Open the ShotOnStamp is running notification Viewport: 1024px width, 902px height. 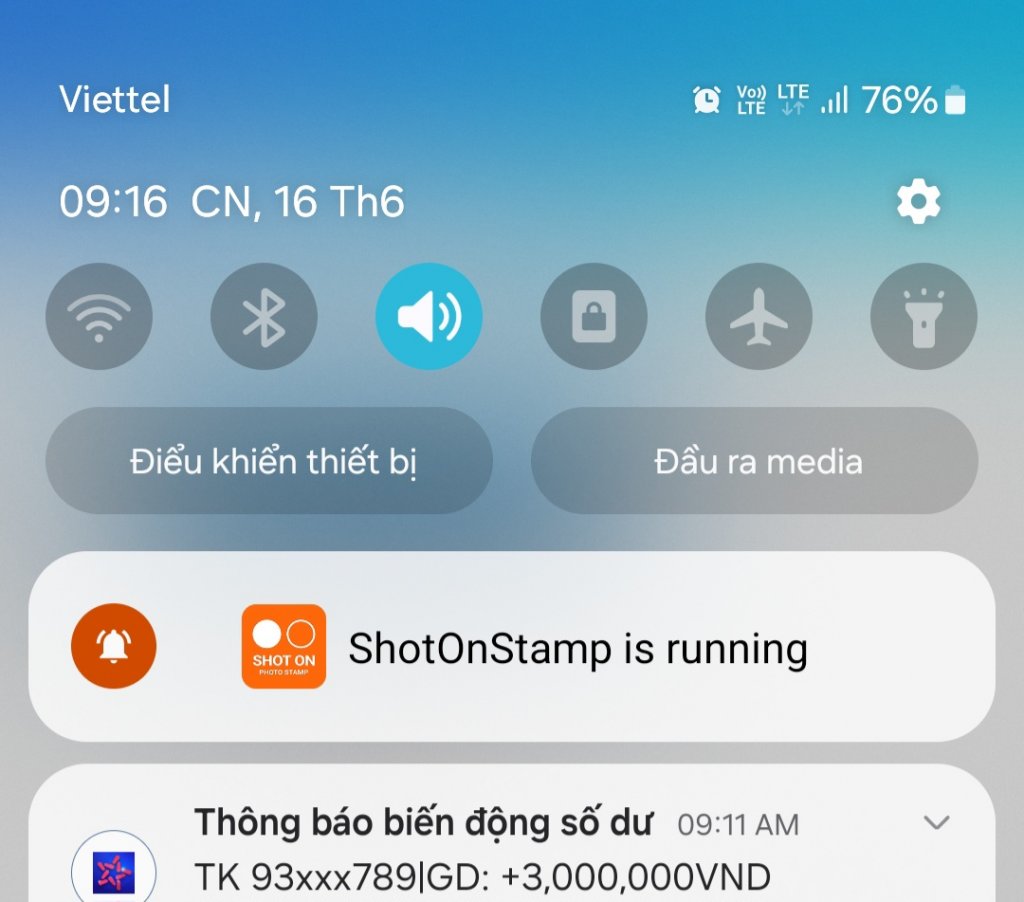576,649
